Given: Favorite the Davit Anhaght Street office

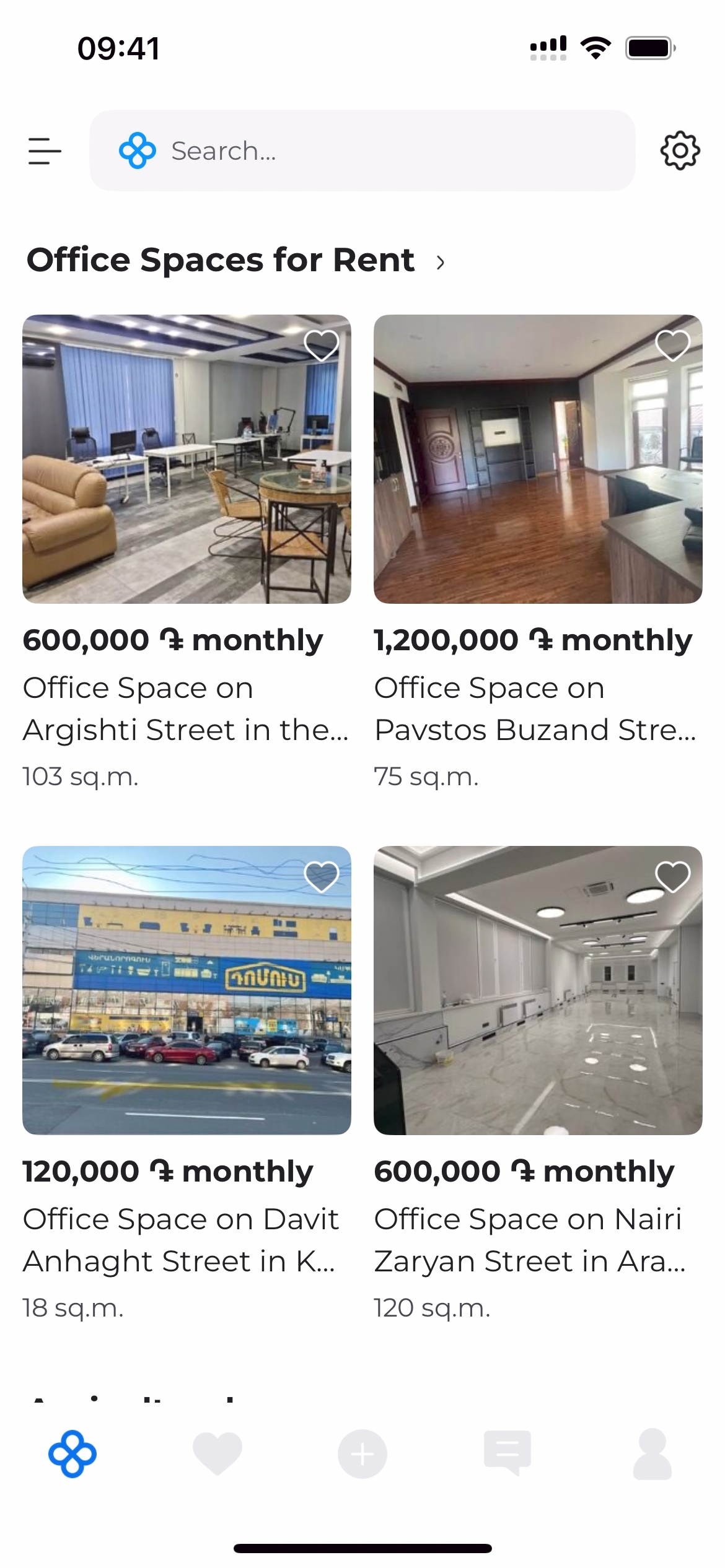Looking at the screenshot, I should click(x=322, y=877).
